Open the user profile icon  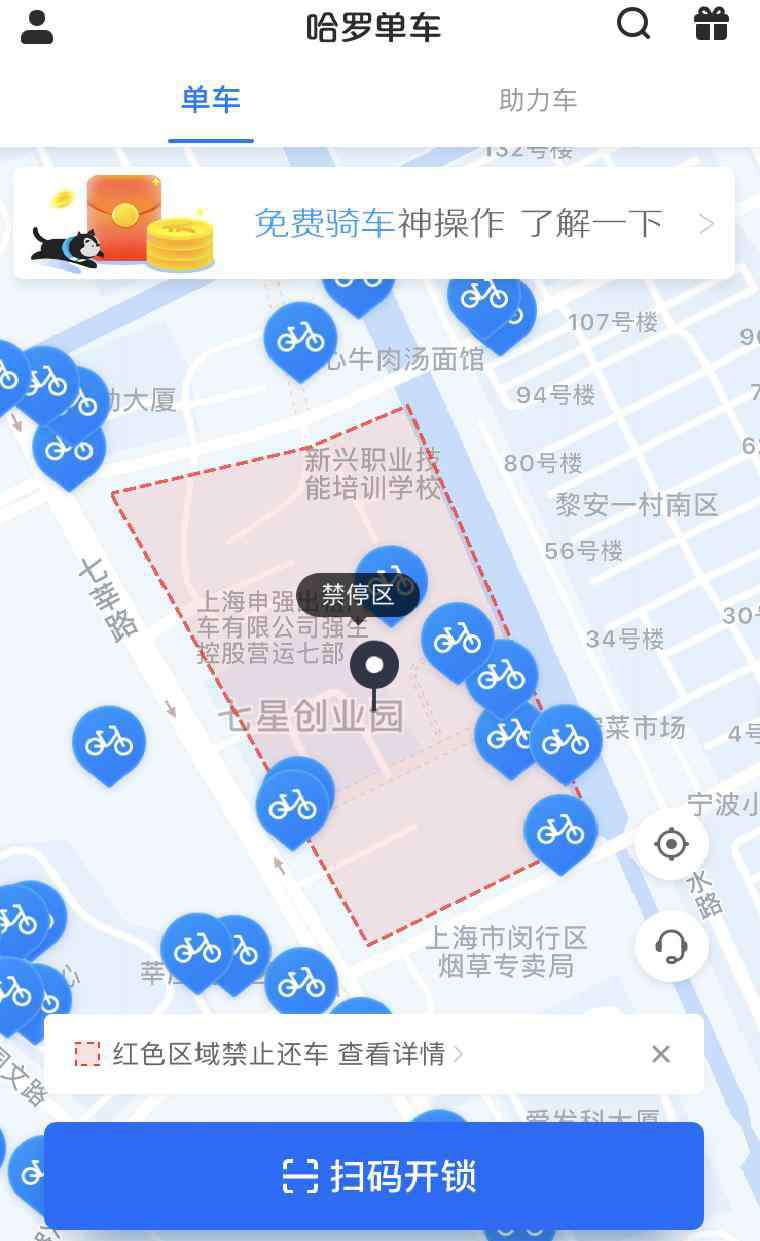coord(37,27)
